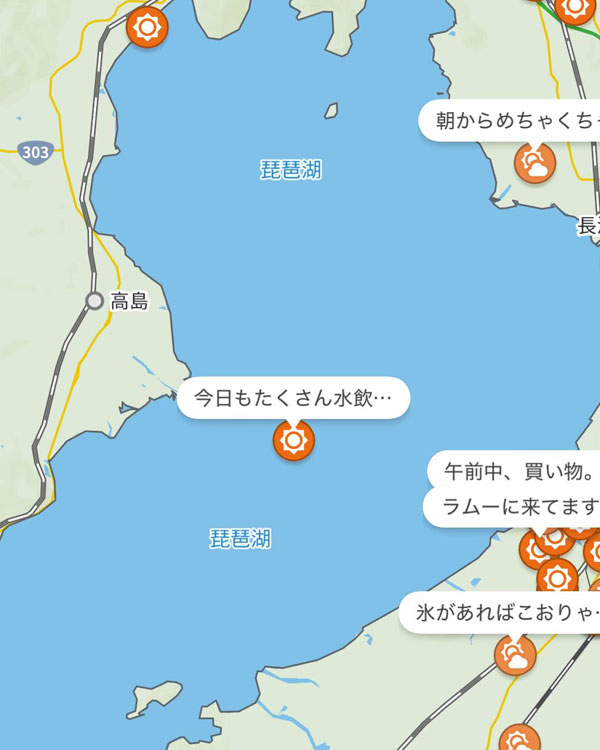Open the report bubble '朝からめちゃくちゃ'

510,121
